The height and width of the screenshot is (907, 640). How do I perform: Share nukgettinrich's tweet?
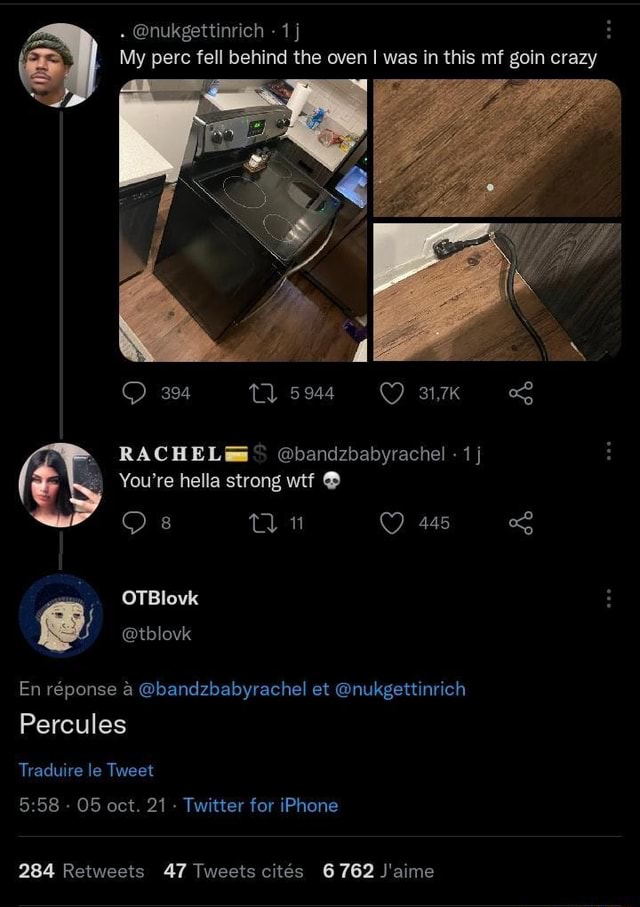[x=521, y=393]
